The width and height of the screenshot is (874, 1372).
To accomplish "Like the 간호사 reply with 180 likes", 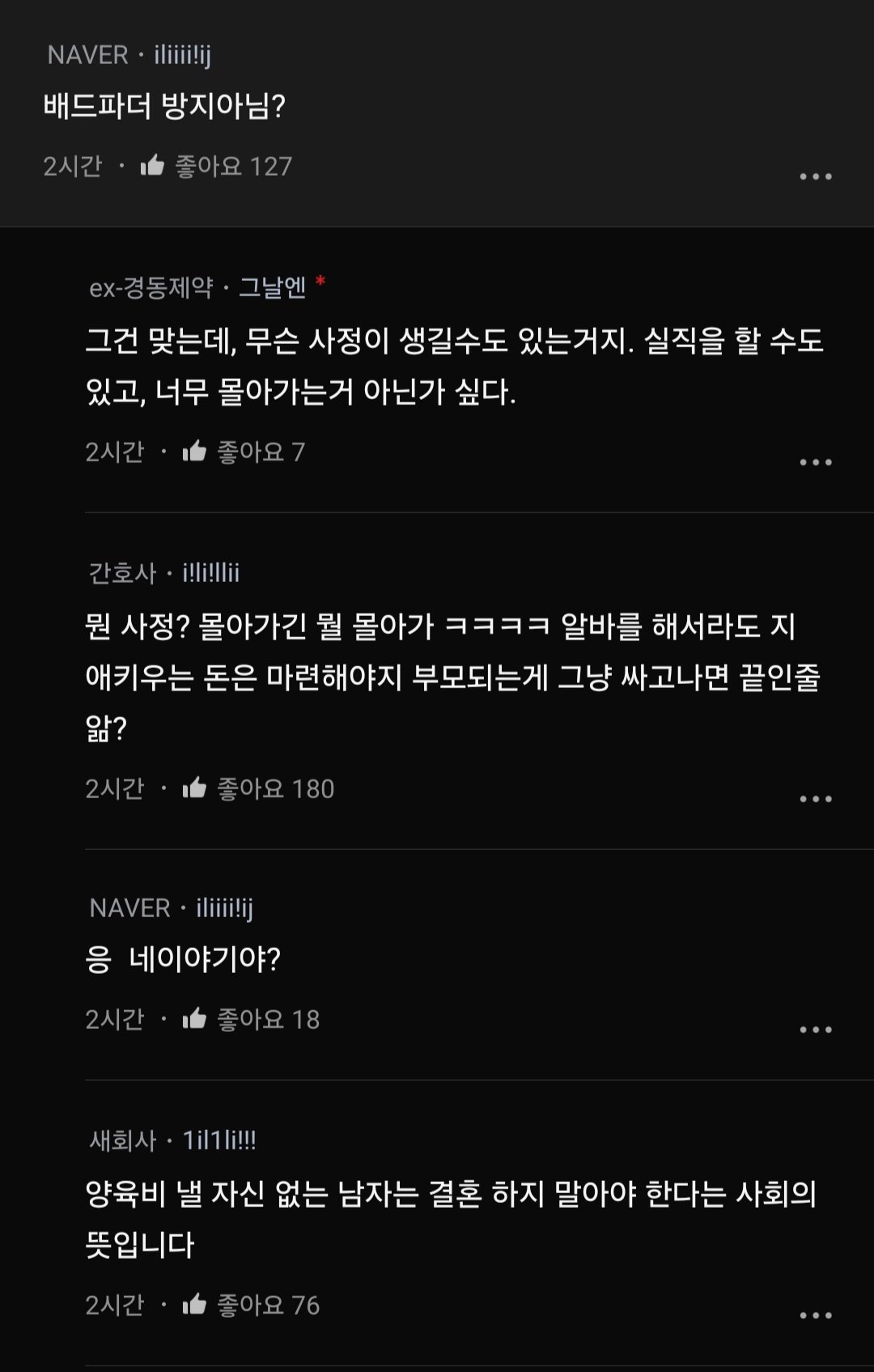I will point(195,788).
